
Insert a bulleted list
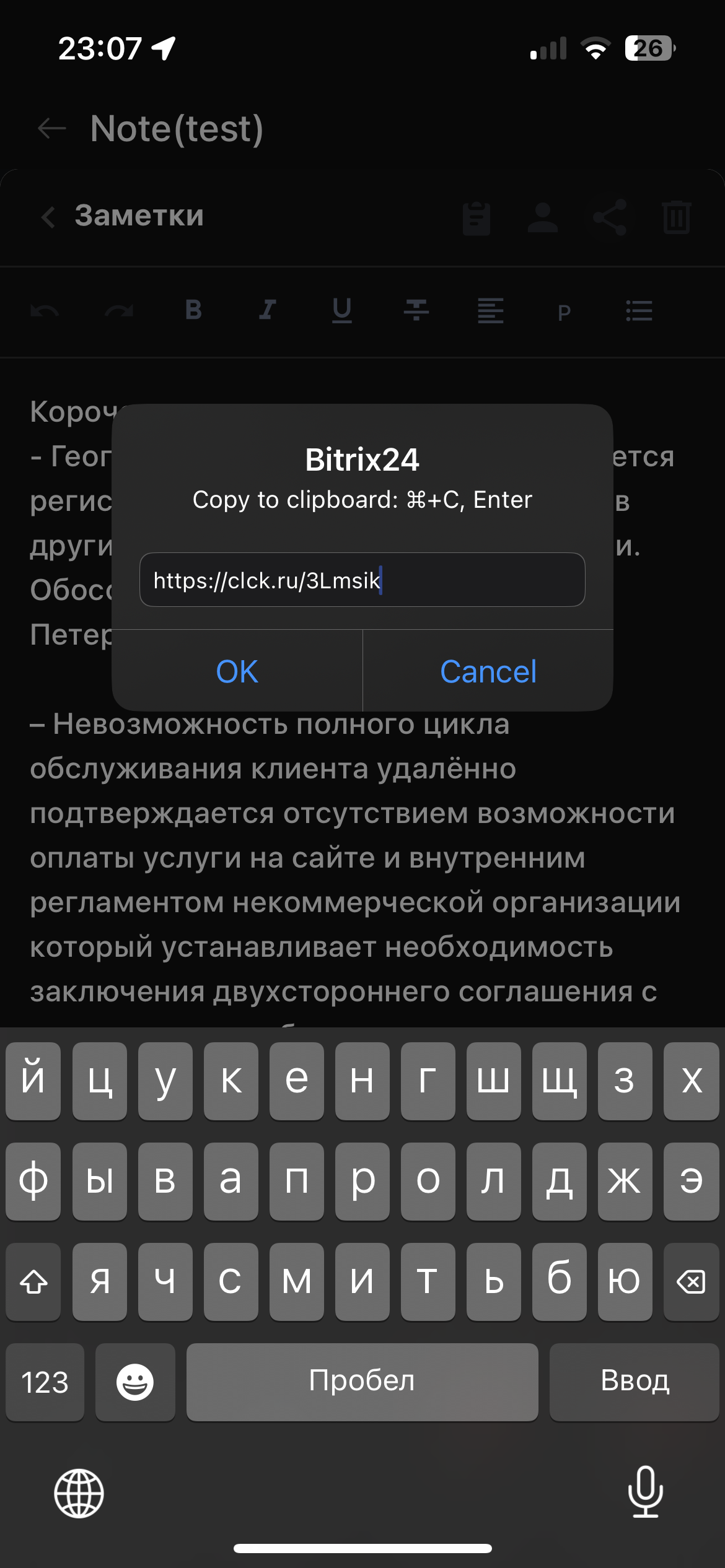click(x=639, y=311)
